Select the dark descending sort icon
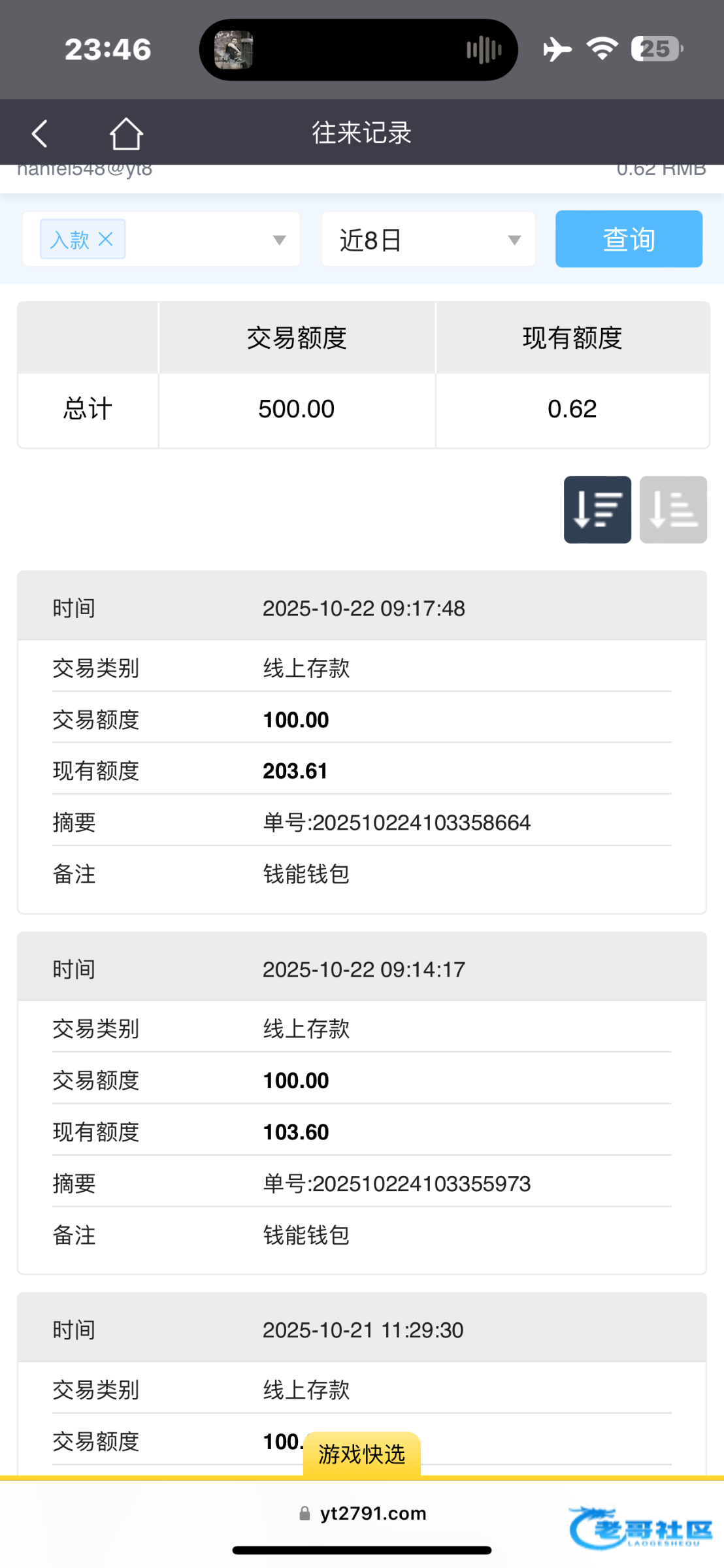Image resolution: width=724 pixels, height=1568 pixels. [597, 510]
